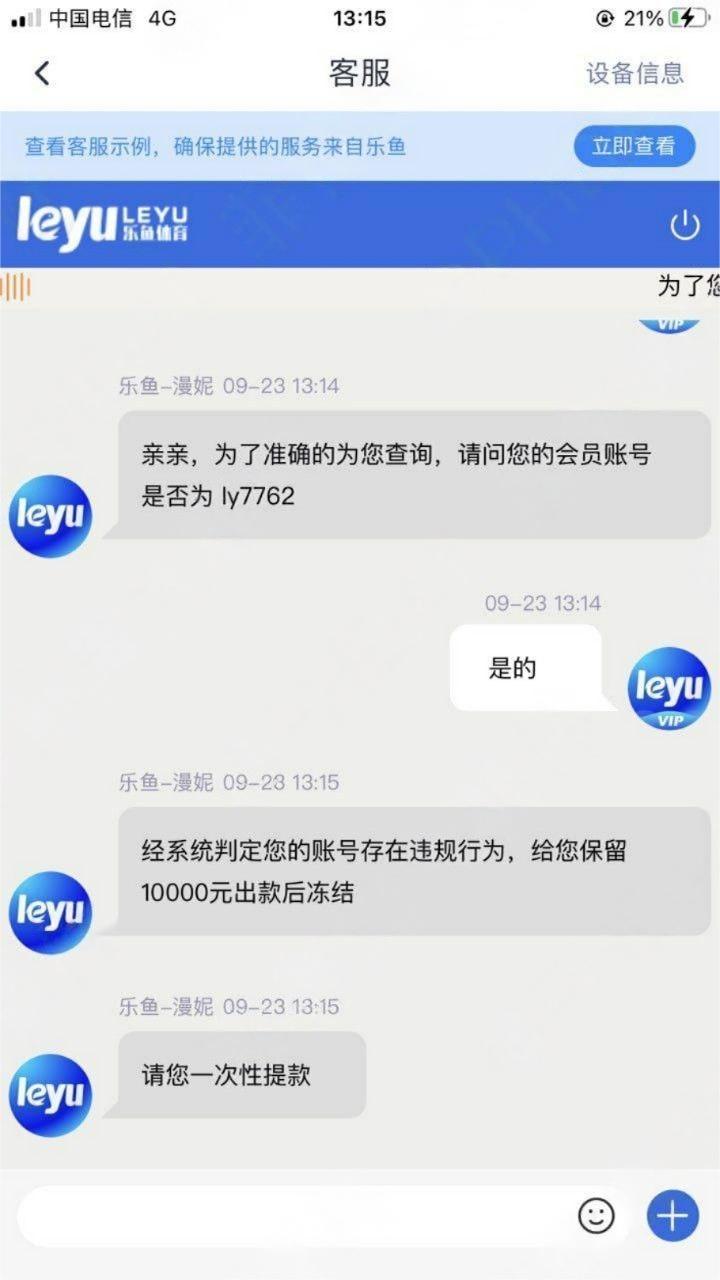
Task: Tap the Leyu avatar beside the withdrawal message
Action: pyautogui.click(x=50, y=1094)
